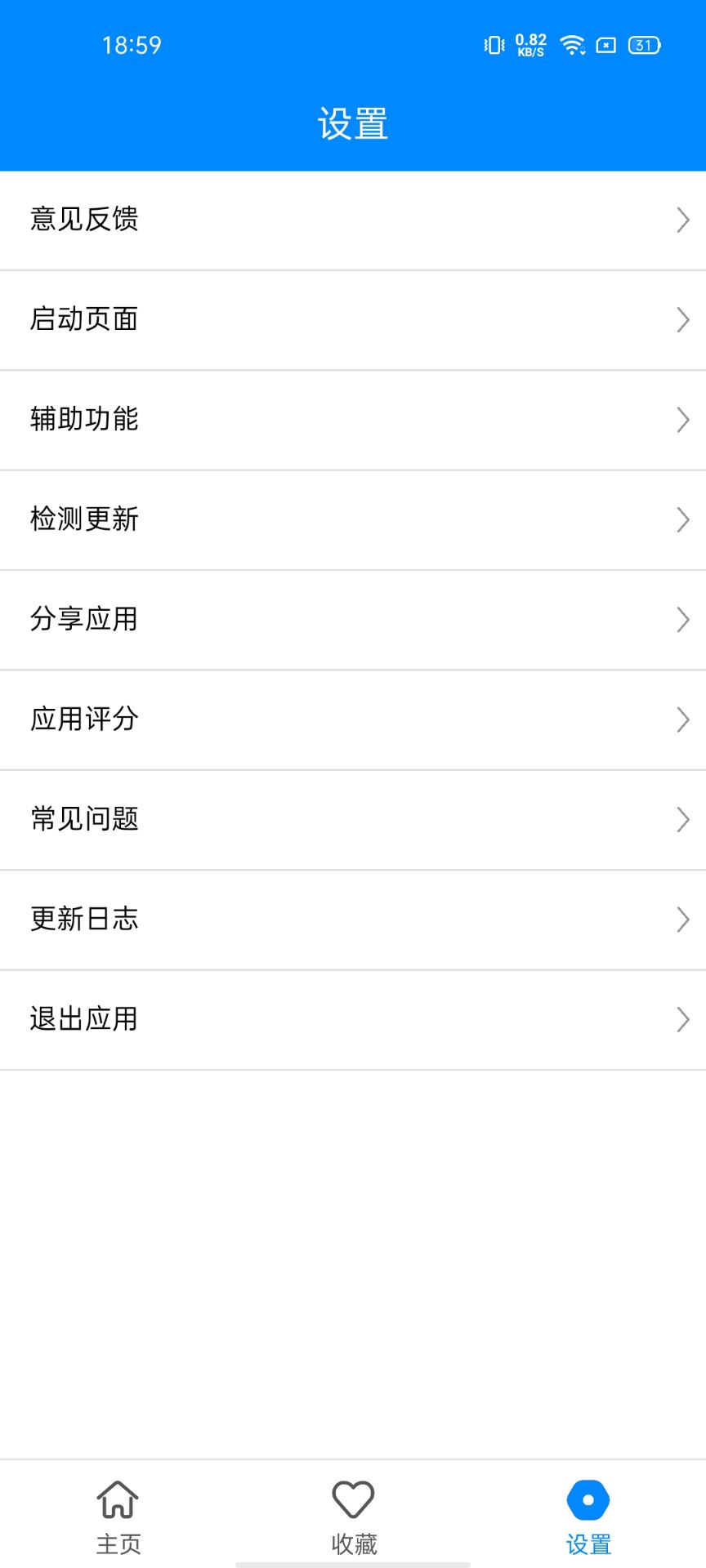Tap 检测更新 to check for updates

coord(353,520)
